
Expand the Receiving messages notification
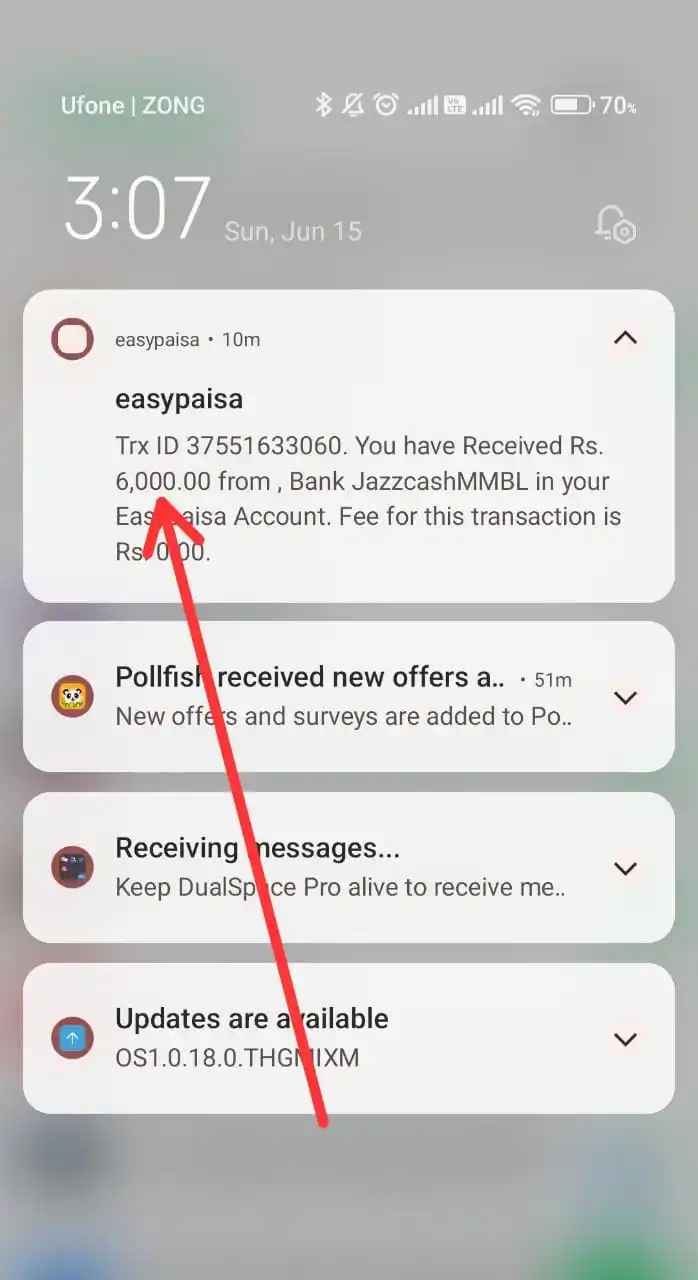(x=625, y=868)
